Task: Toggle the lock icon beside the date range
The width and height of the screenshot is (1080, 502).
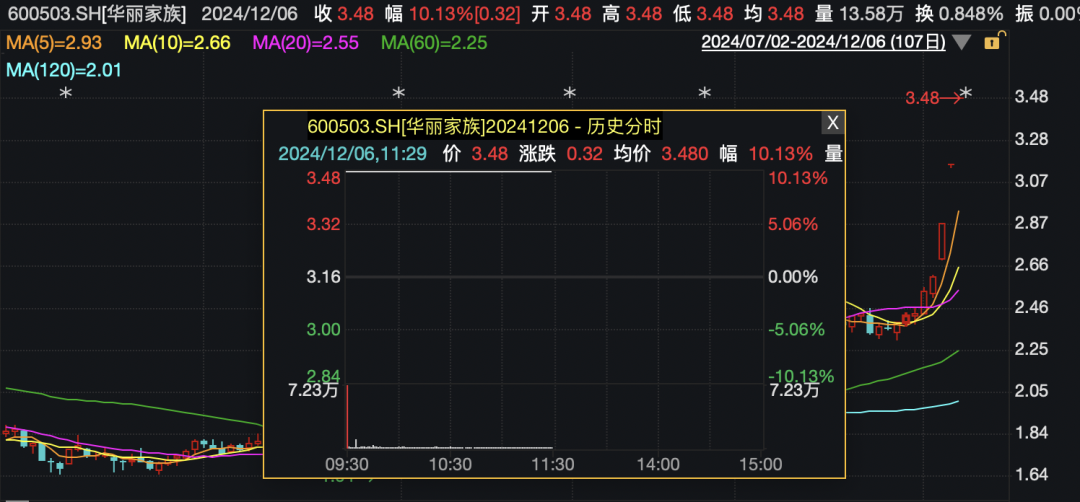Action: pyautogui.click(x=991, y=43)
